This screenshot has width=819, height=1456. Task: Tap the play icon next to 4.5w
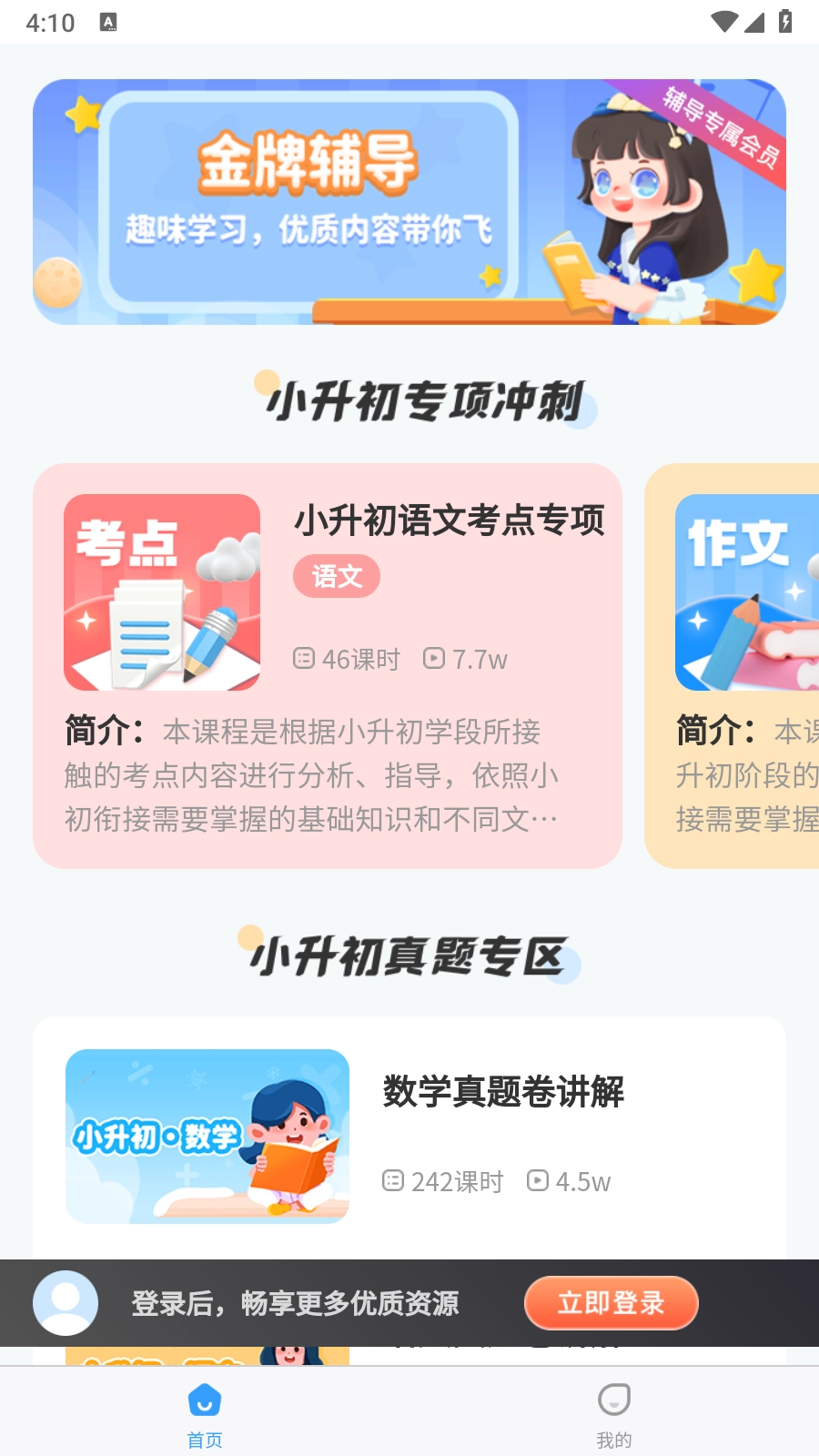pyautogui.click(x=538, y=1181)
